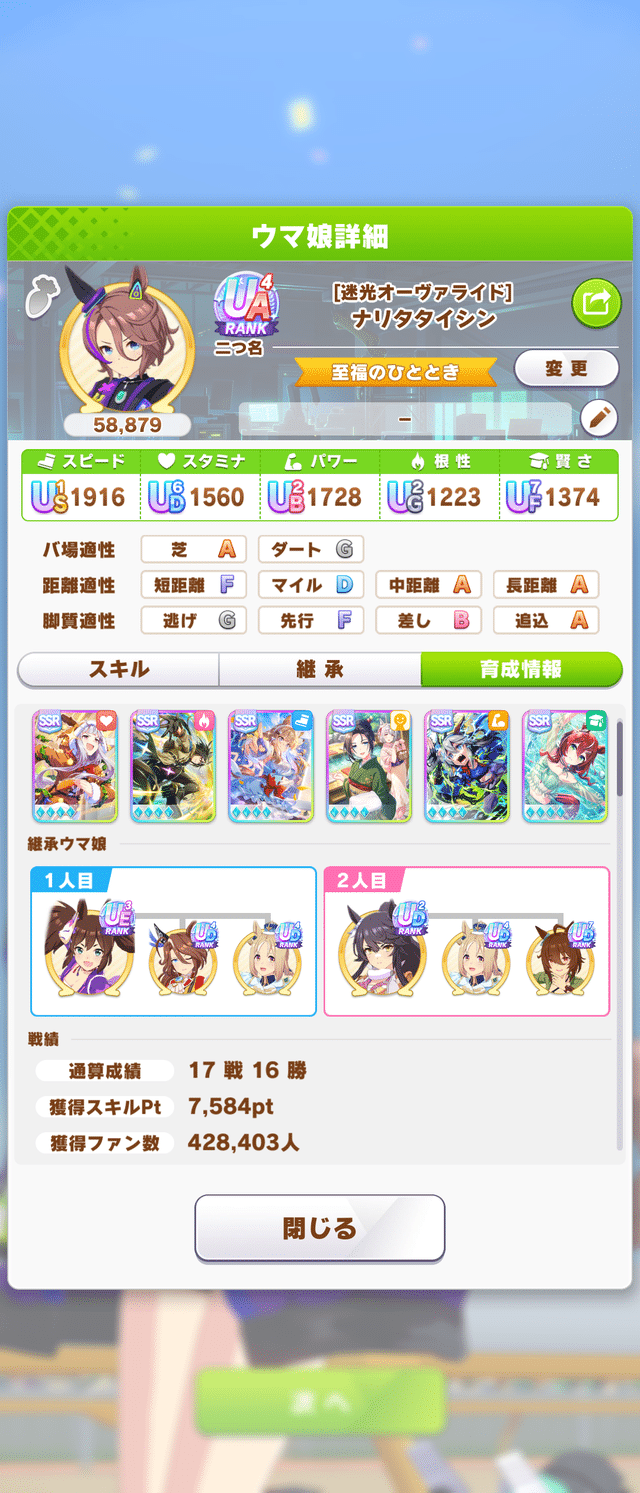Open the wisdom support card with cap icon

pyautogui.click(x=565, y=765)
